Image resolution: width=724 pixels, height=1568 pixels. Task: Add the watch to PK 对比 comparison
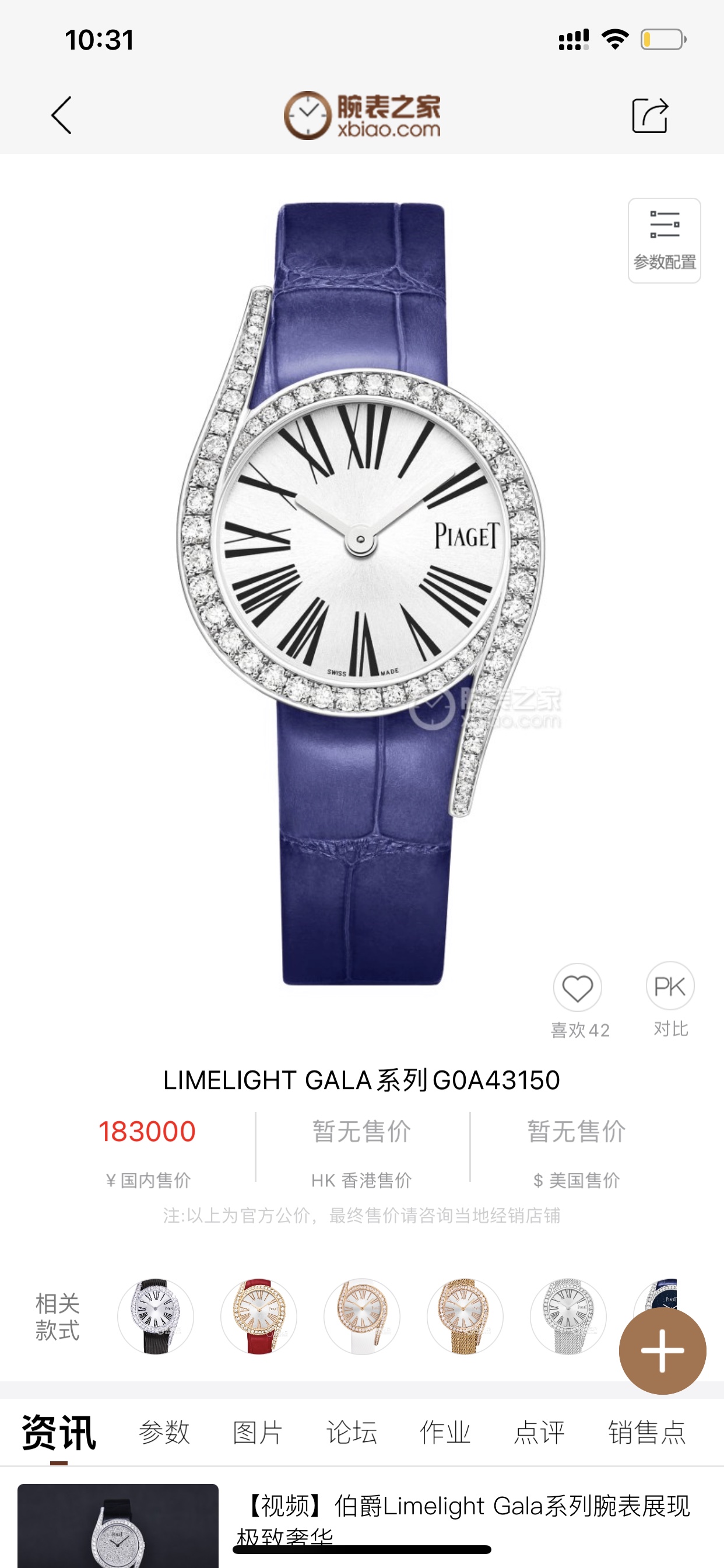point(670,986)
